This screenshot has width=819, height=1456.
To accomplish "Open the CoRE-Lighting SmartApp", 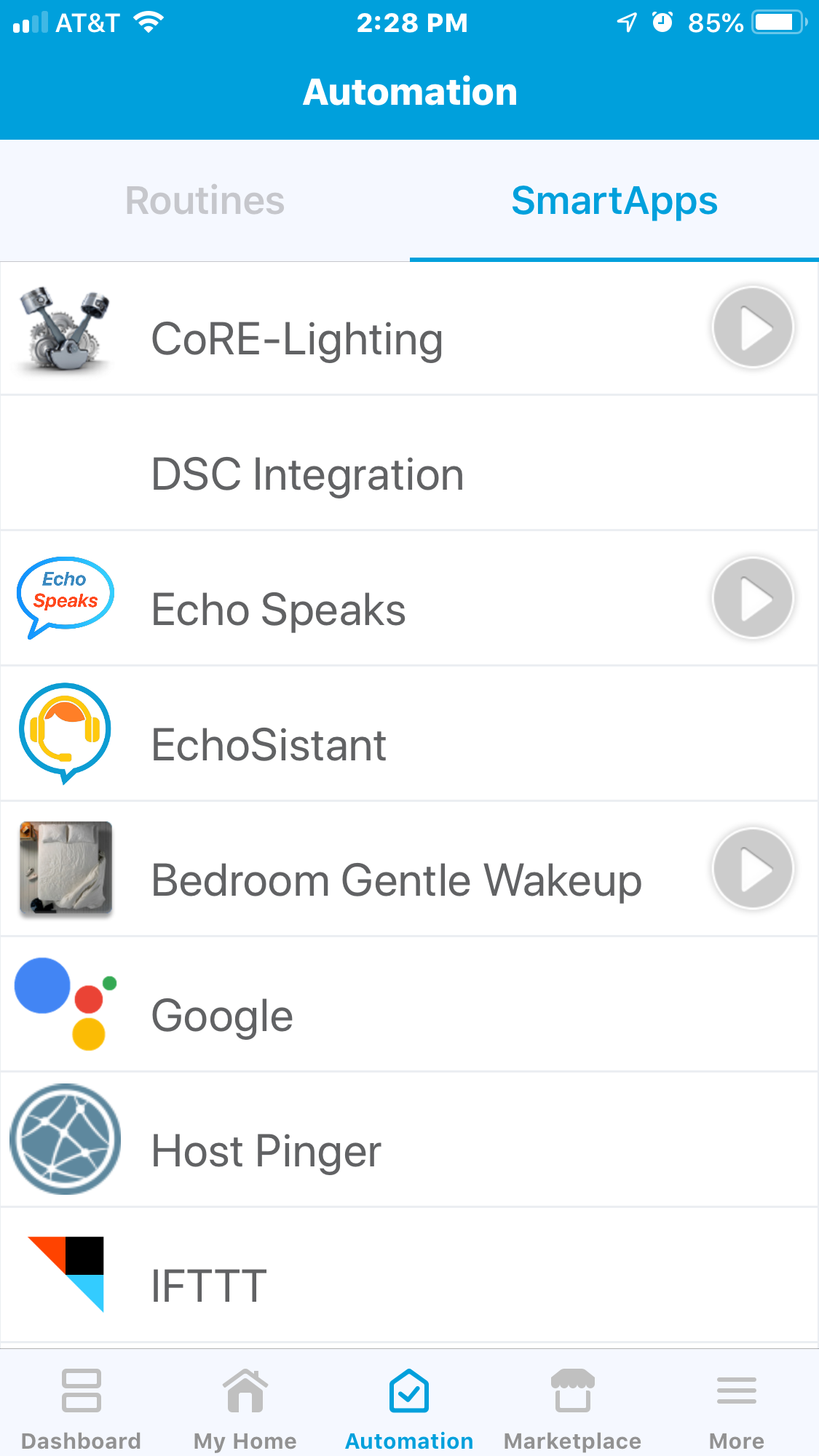I will click(x=297, y=339).
